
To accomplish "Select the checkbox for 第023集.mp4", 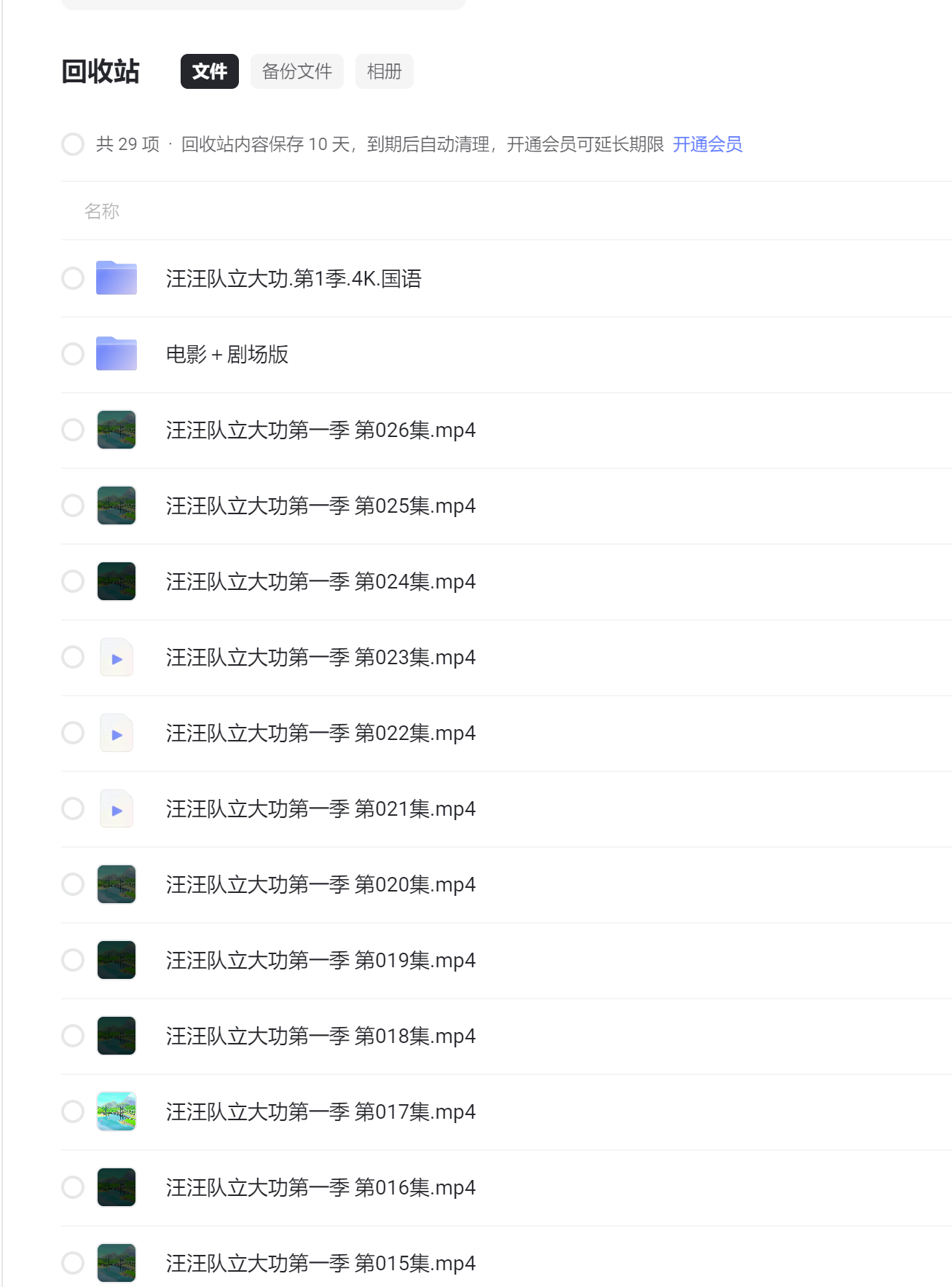I will pos(73,657).
